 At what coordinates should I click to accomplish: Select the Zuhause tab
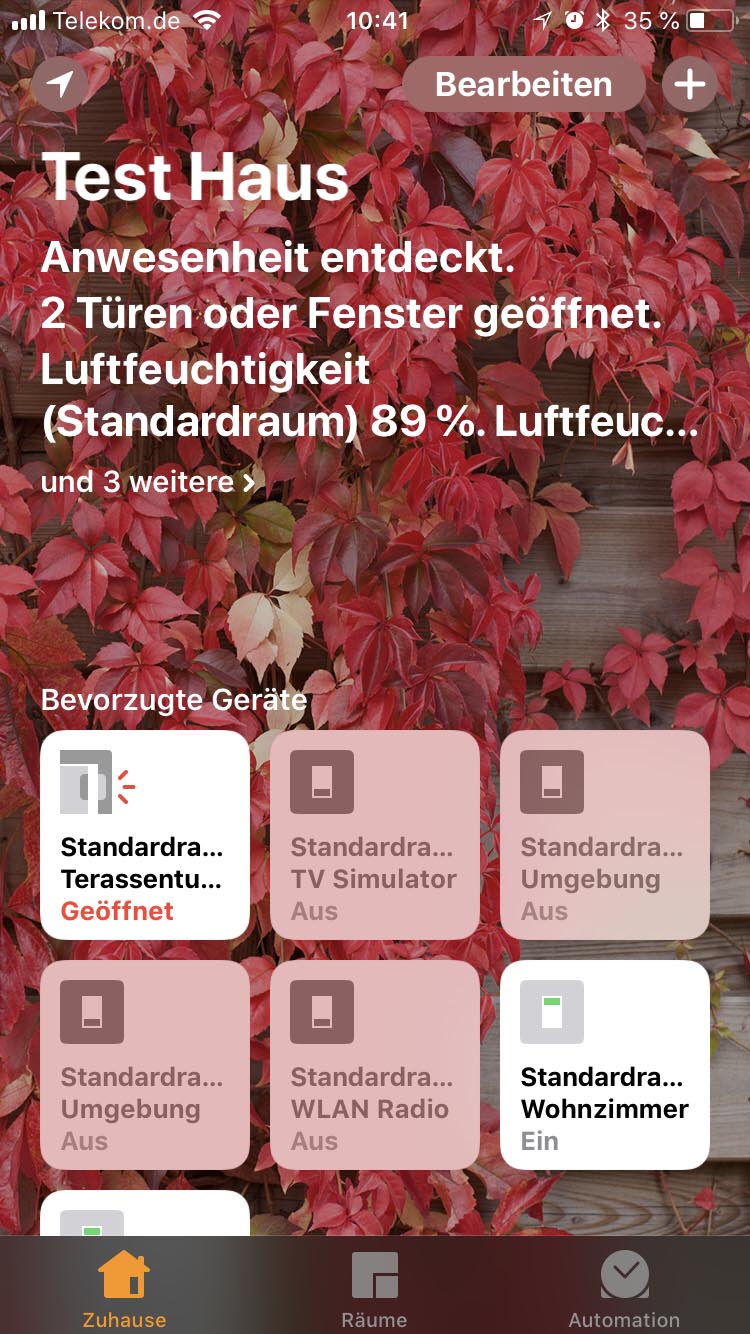[125, 1288]
